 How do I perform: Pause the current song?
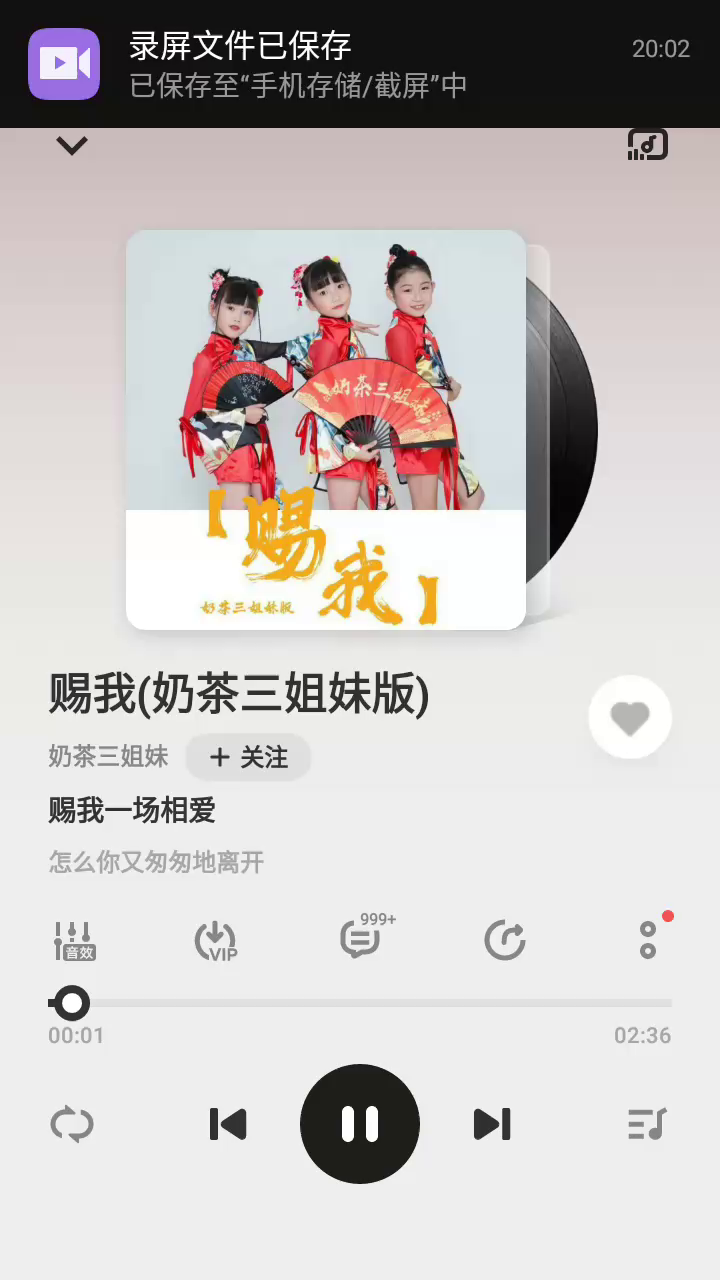pyautogui.click(x=360, y=1124)
